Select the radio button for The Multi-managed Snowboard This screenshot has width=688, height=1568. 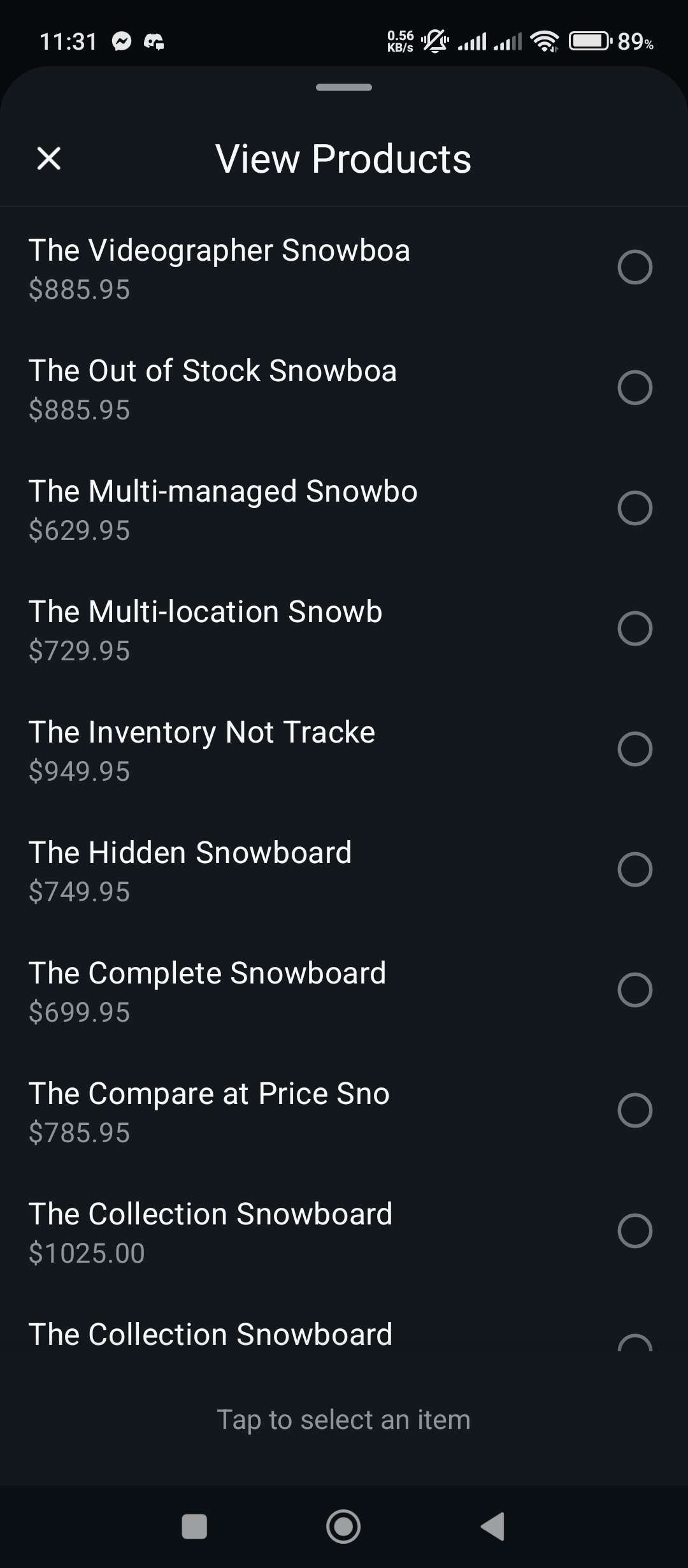click(x=635, y=509)
